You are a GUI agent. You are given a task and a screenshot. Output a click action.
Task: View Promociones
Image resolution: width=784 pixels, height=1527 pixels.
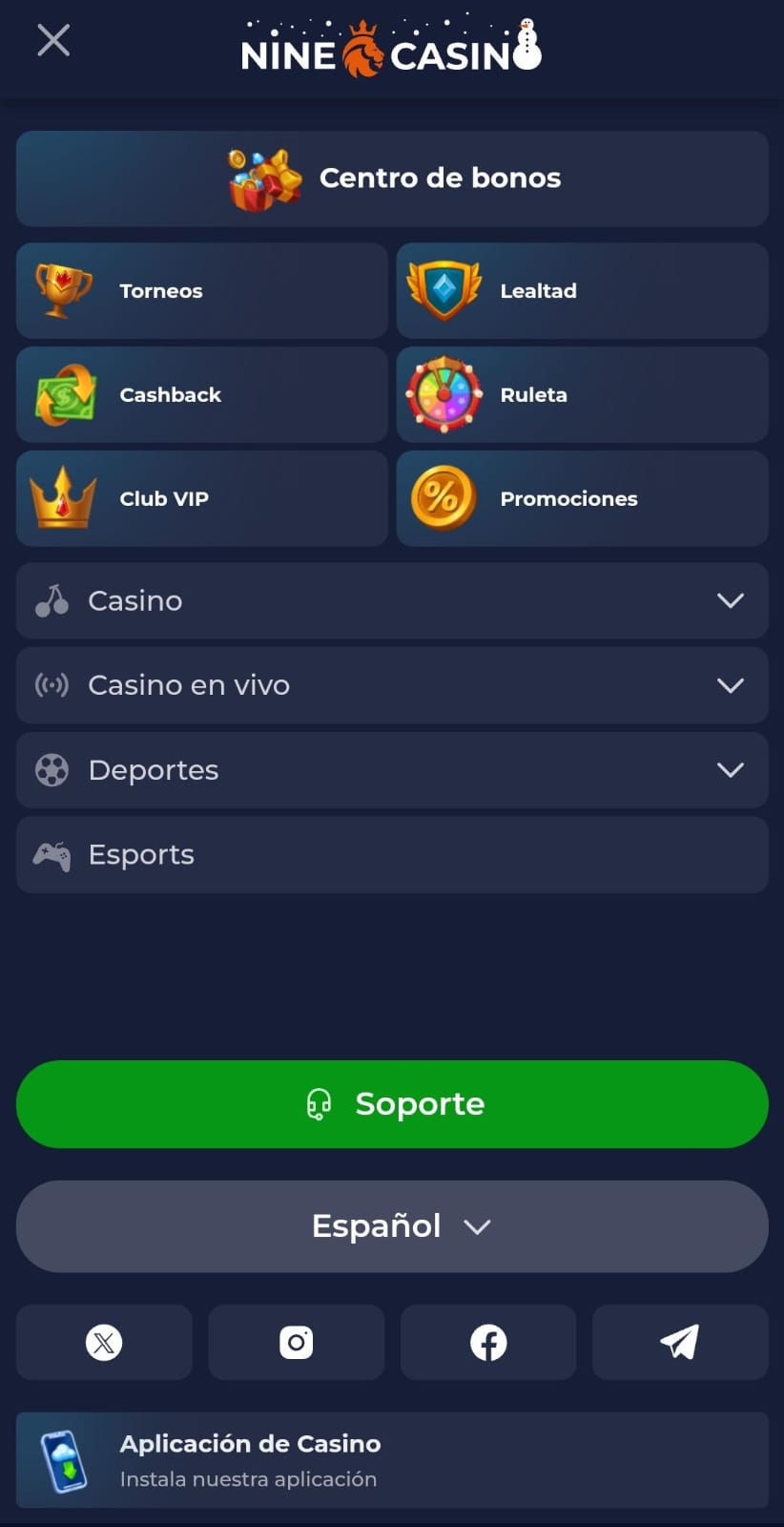pyautogui.click(x=582, y=498)
